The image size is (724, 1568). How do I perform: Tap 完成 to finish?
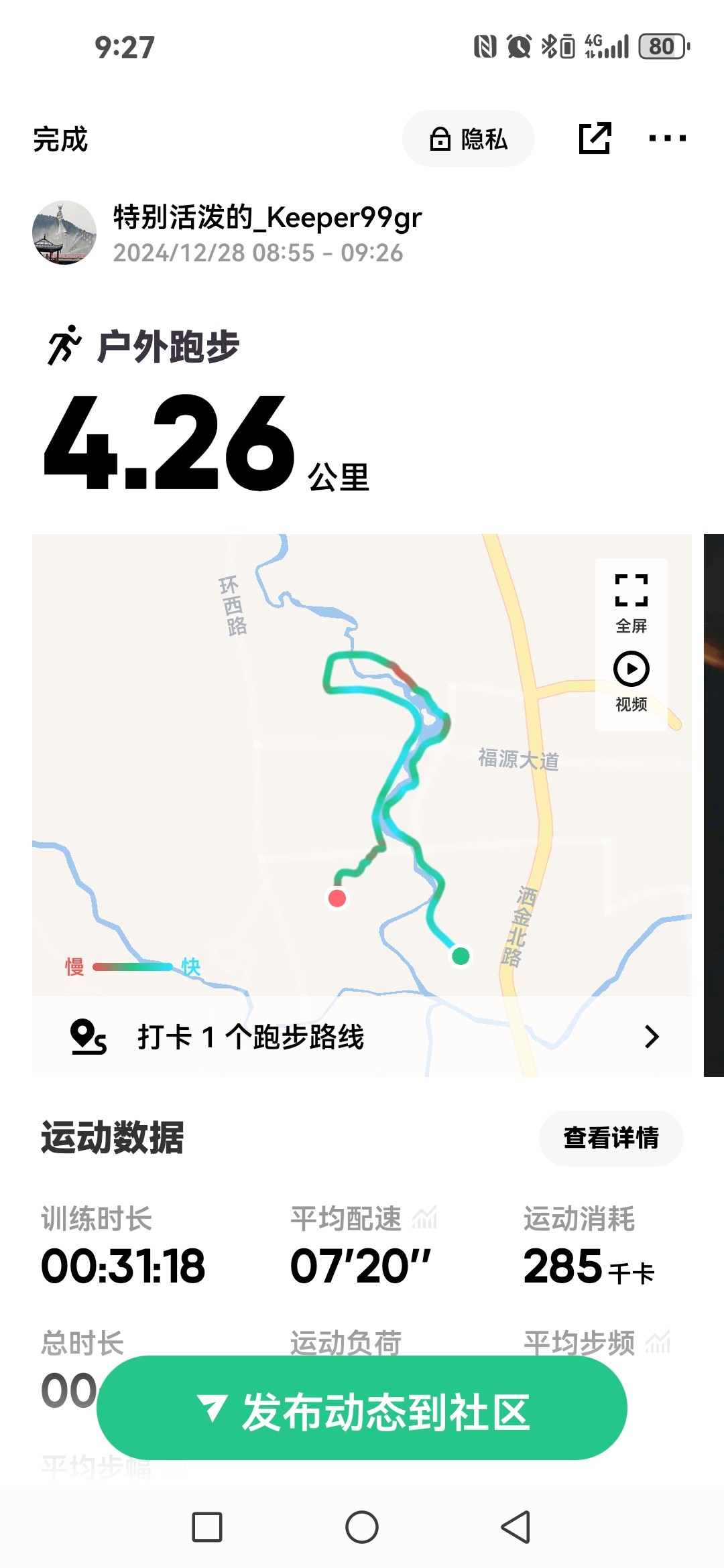point(60,139)
